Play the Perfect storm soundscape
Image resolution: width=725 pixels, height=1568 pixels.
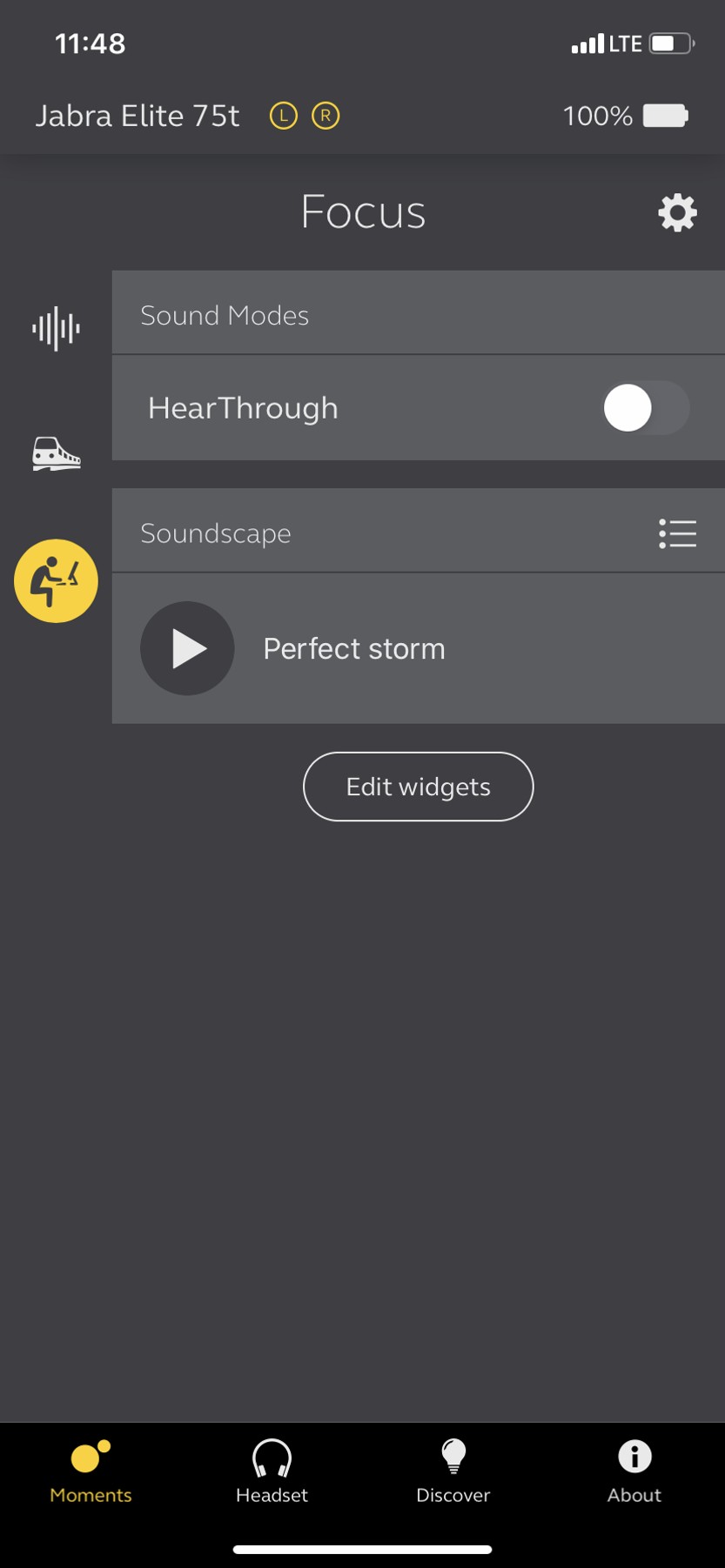pos(187,648)
